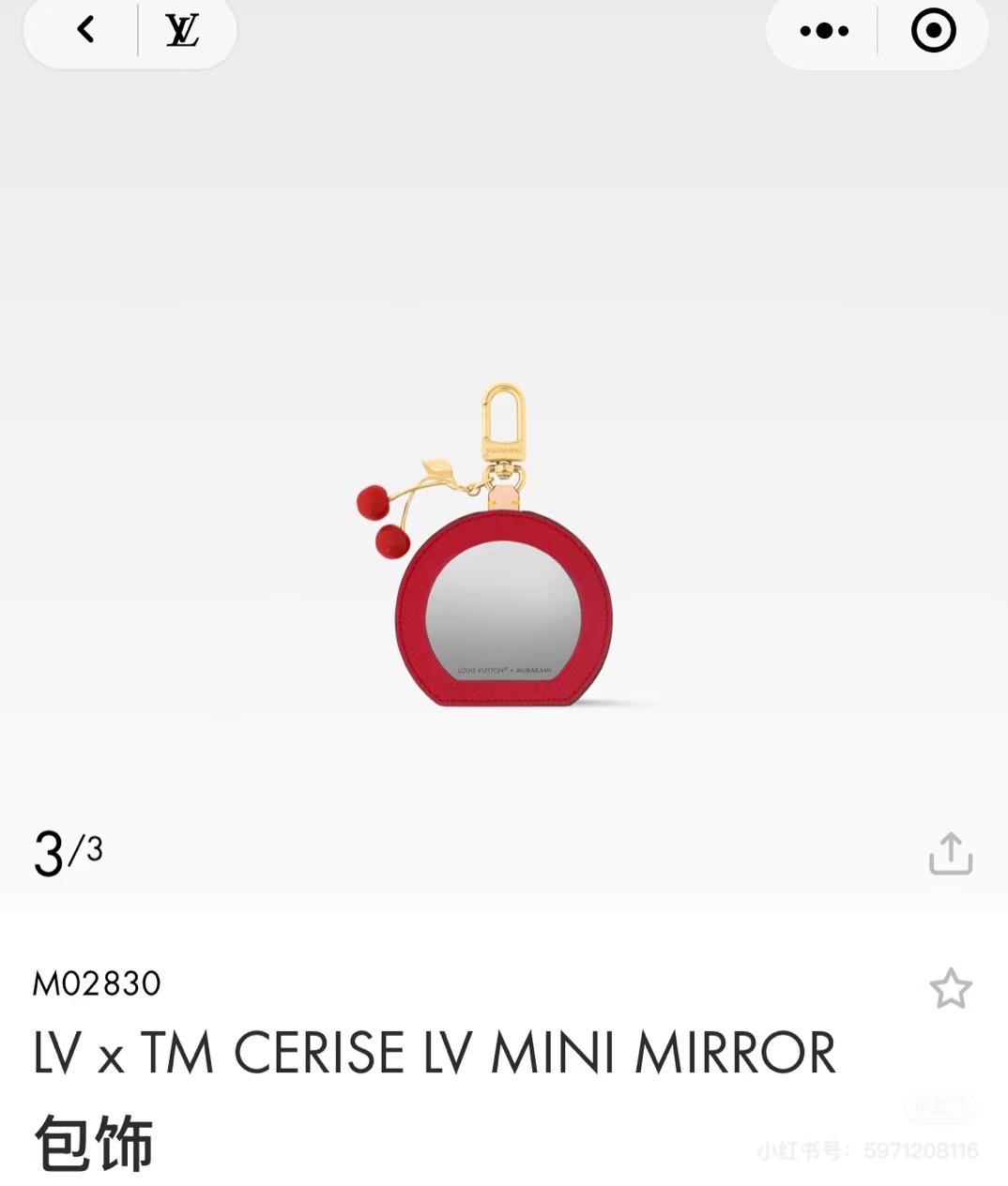Add M02830 to wishlist with star
Viewport: 1008px width, 1186px height.
[950, 989]
